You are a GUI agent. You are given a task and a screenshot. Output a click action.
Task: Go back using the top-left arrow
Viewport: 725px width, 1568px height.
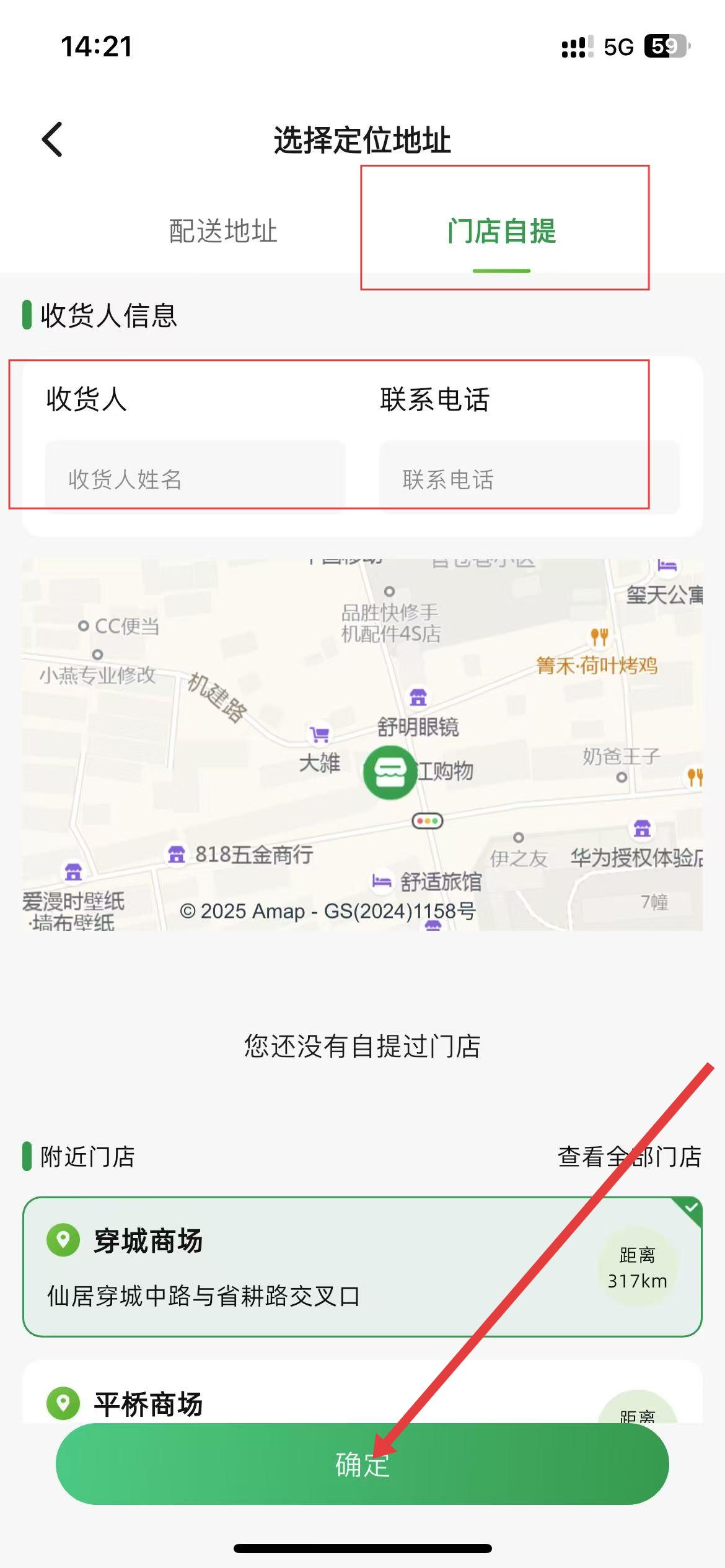click(x=53, y=139)
